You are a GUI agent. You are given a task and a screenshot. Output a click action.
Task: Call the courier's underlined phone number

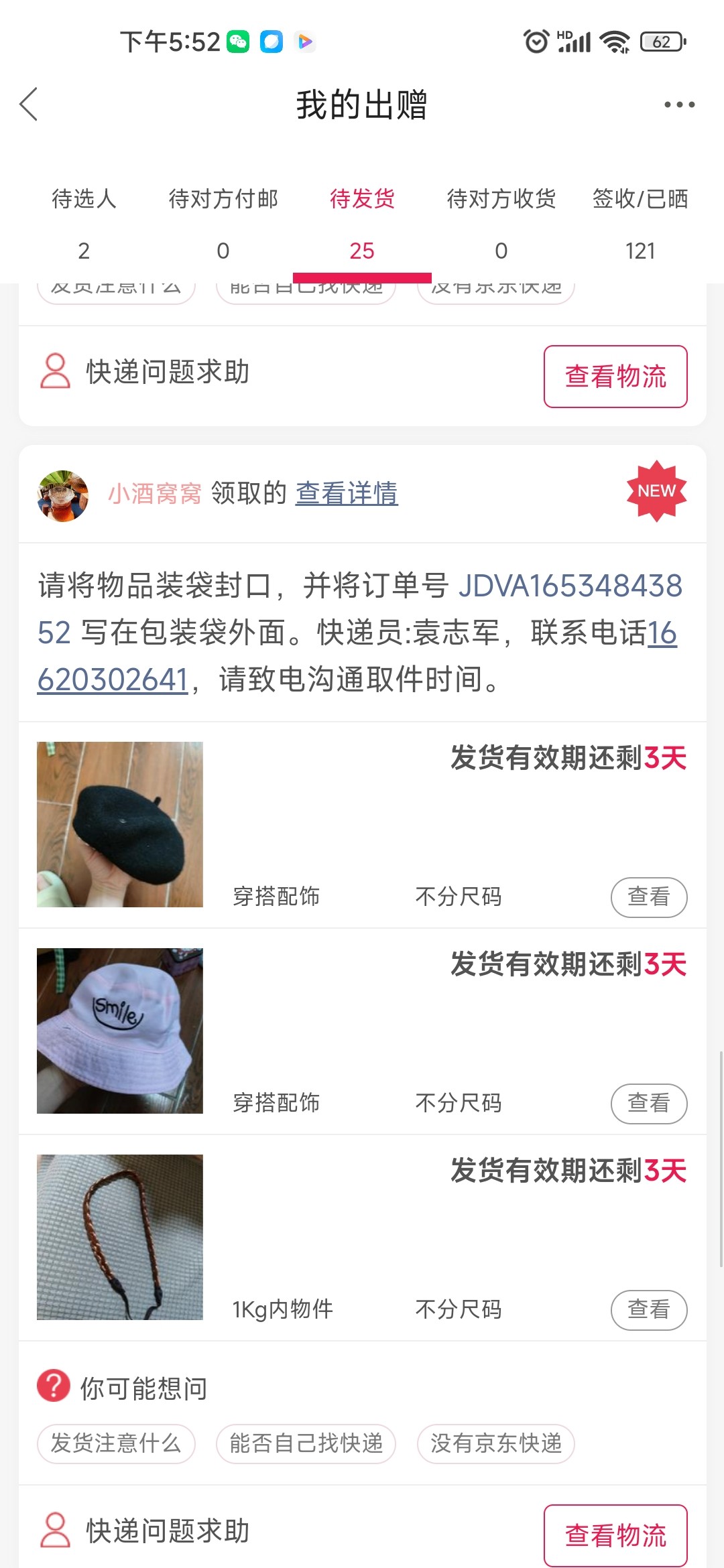click(113, 679)
